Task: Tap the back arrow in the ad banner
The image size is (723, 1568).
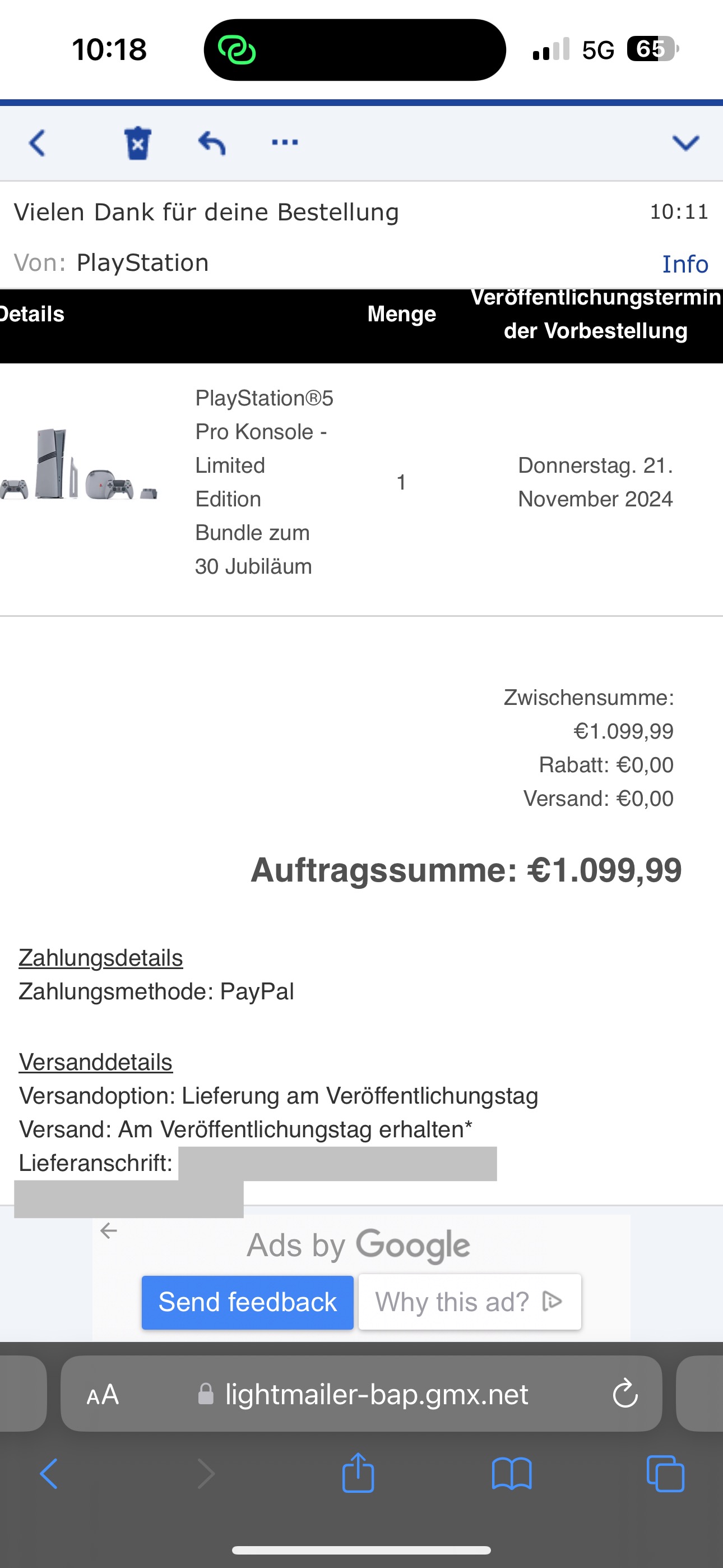Action: tap(108, 1231)
